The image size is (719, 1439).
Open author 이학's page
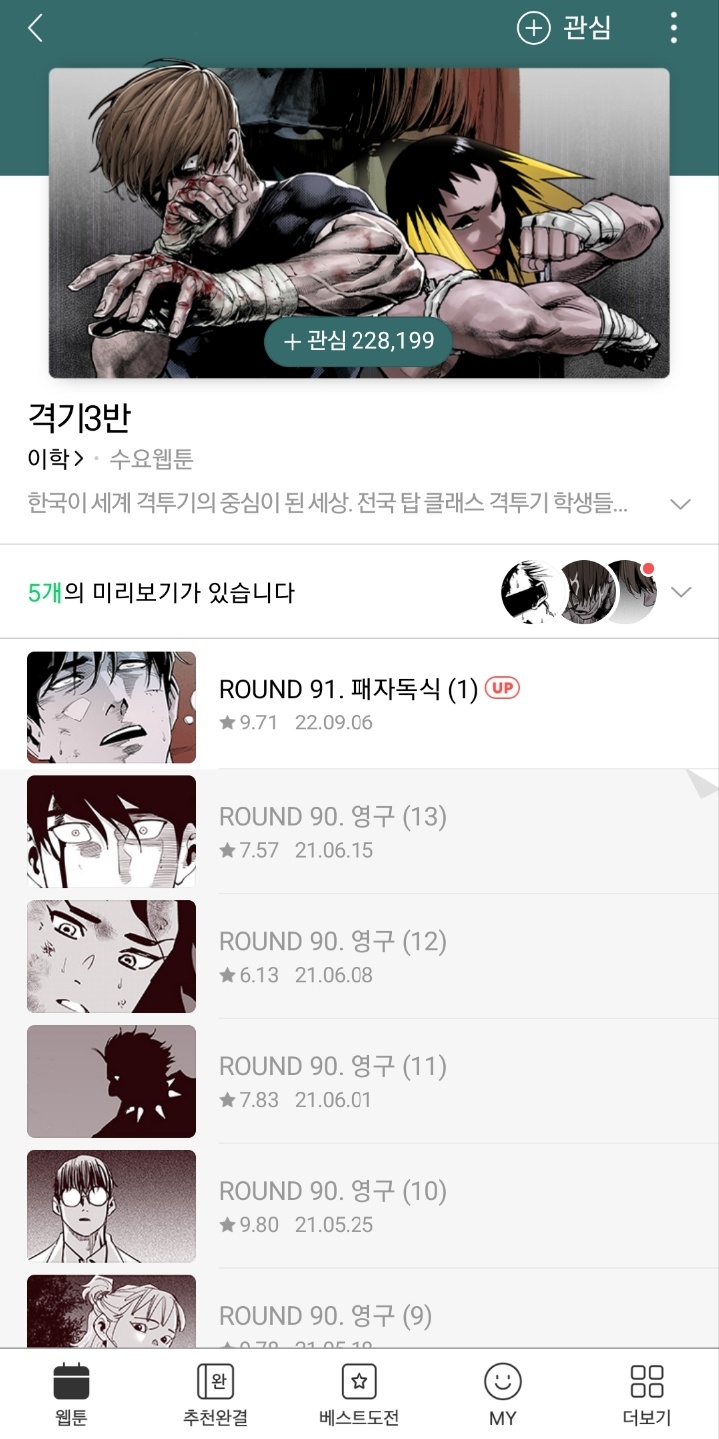pyautogui.click(x=55, y=459)
